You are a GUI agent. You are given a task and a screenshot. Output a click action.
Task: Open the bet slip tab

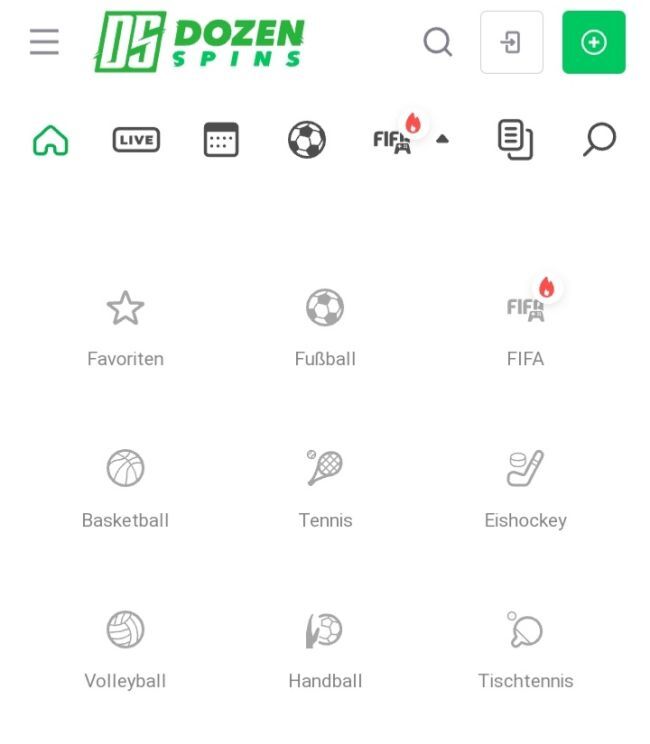point(515,140)
